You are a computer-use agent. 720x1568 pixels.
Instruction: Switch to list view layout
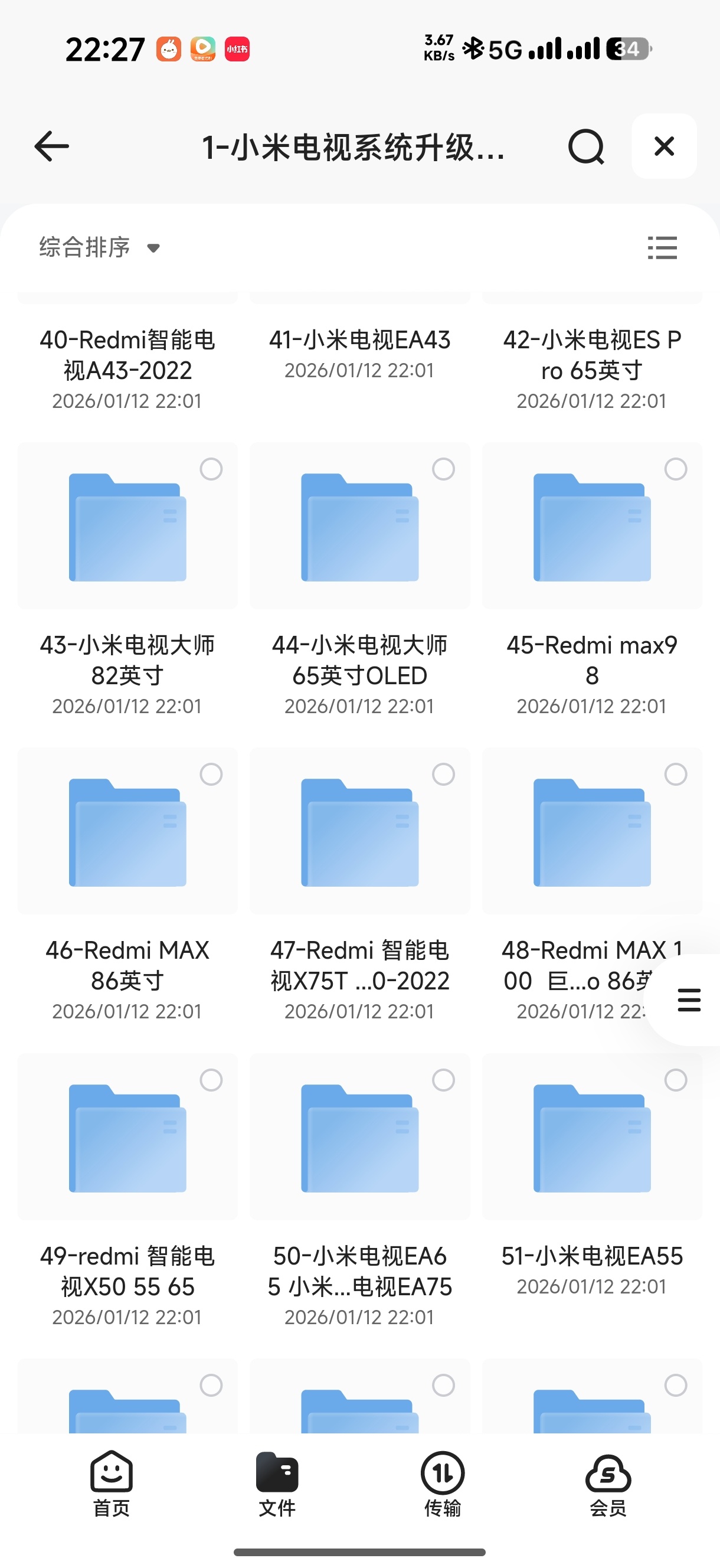point(663,248)
